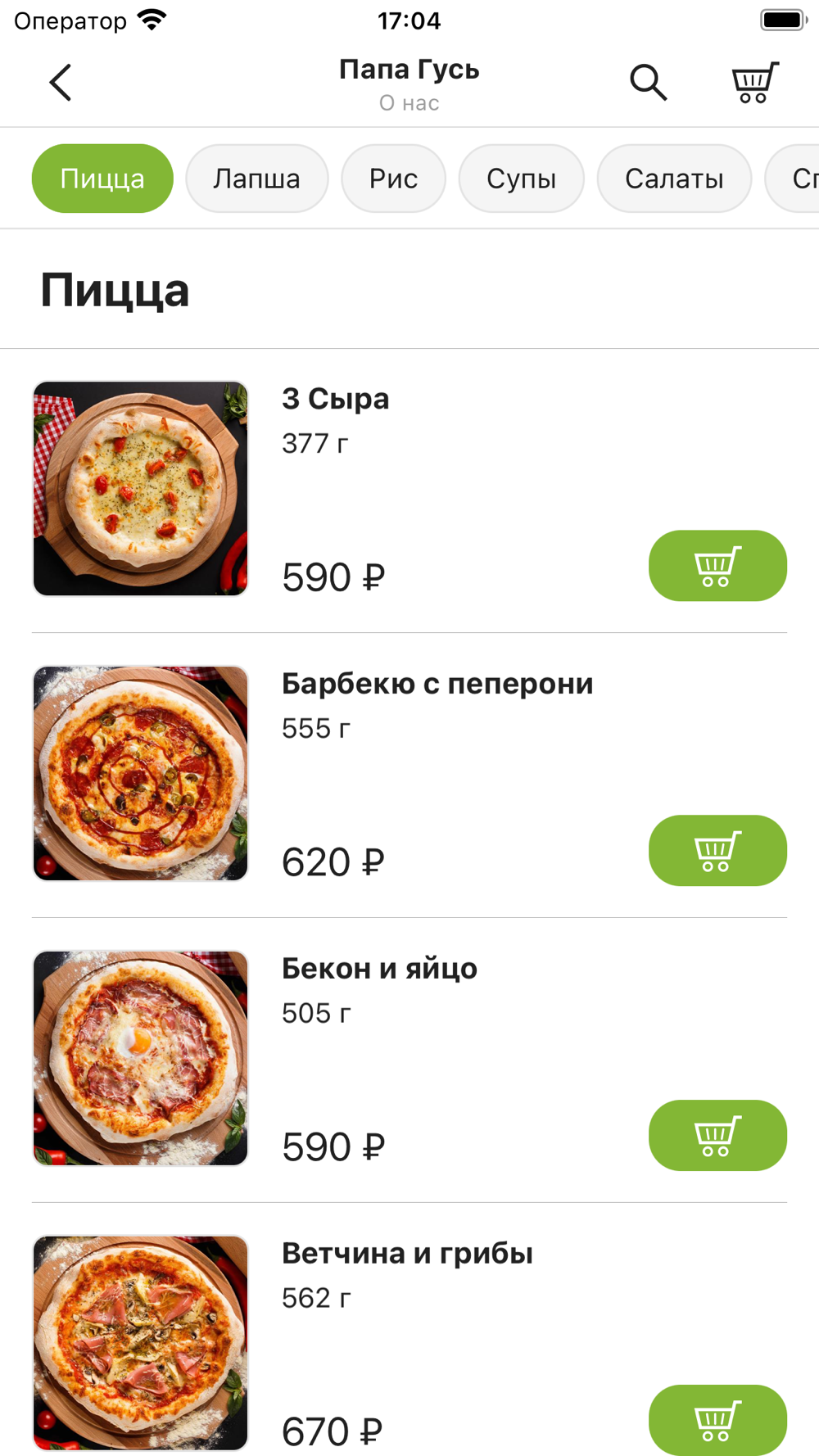Switch to the Лапша category
819x1456 pixels.
[256, 179]
